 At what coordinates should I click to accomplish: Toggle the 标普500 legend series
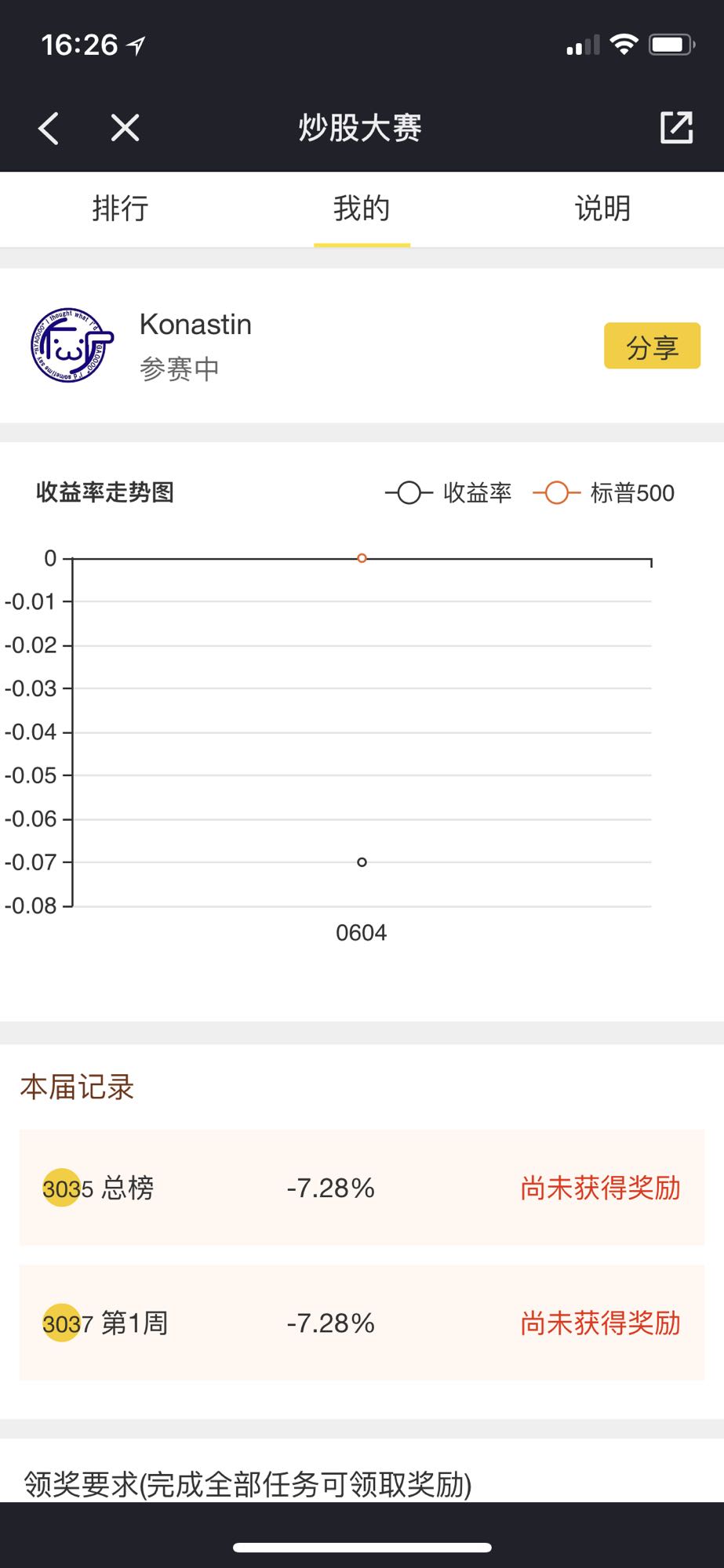tap(603, 493)
